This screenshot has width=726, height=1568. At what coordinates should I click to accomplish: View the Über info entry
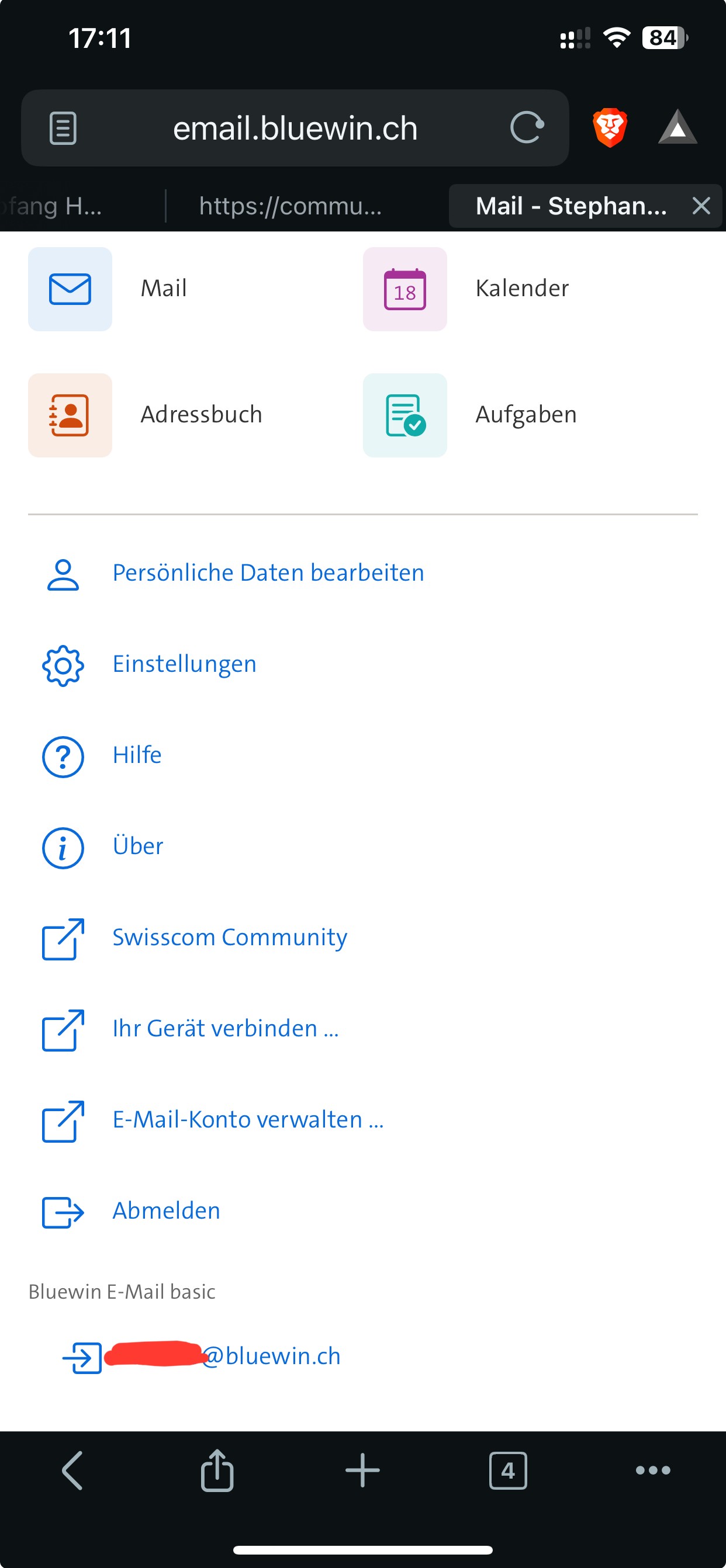(x=137, y=847)
